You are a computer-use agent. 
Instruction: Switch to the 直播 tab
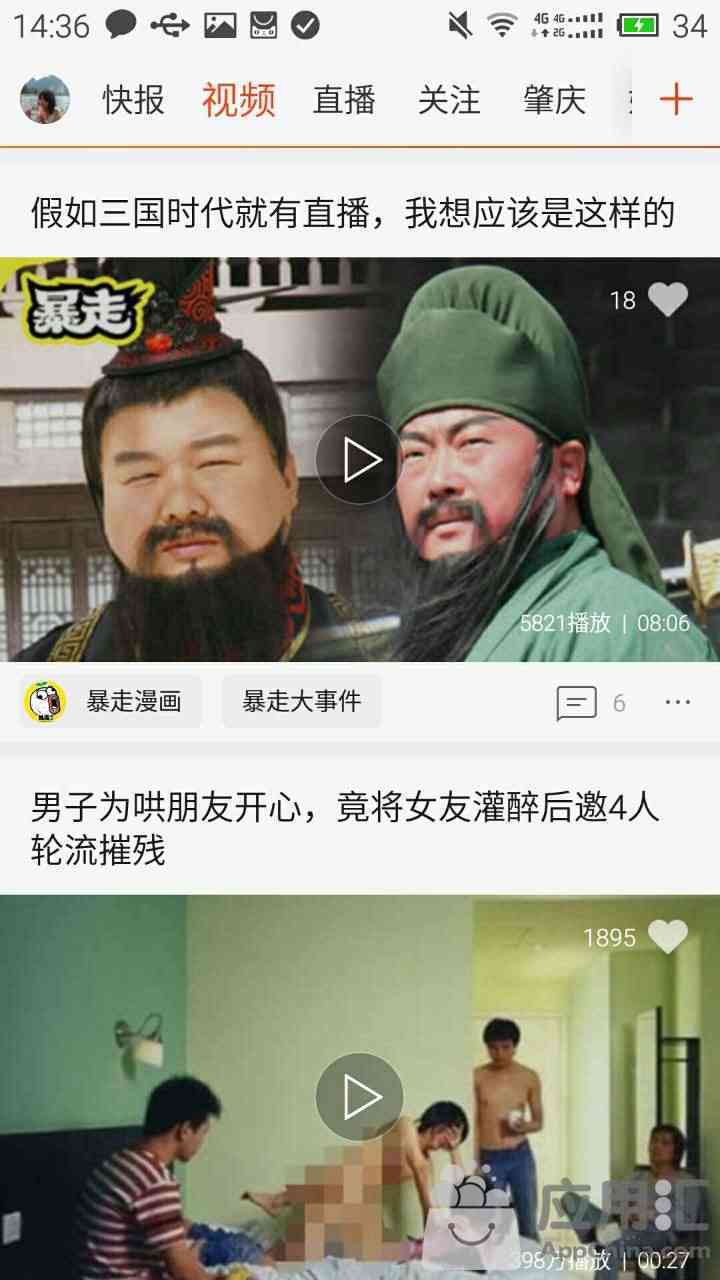344,100
